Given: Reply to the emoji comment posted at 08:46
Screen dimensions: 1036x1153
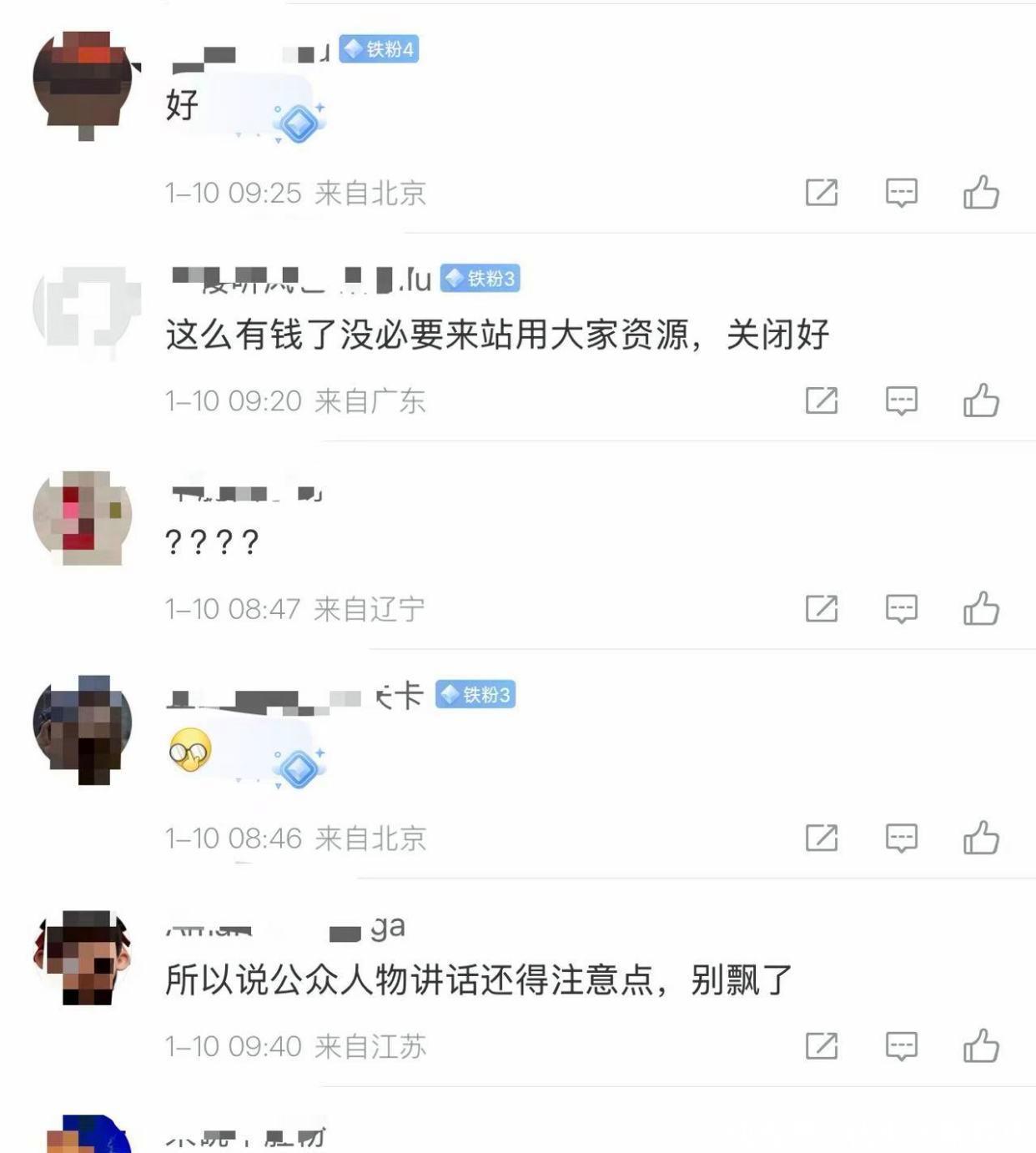Looking at the screenshot, I should [901, 838].
